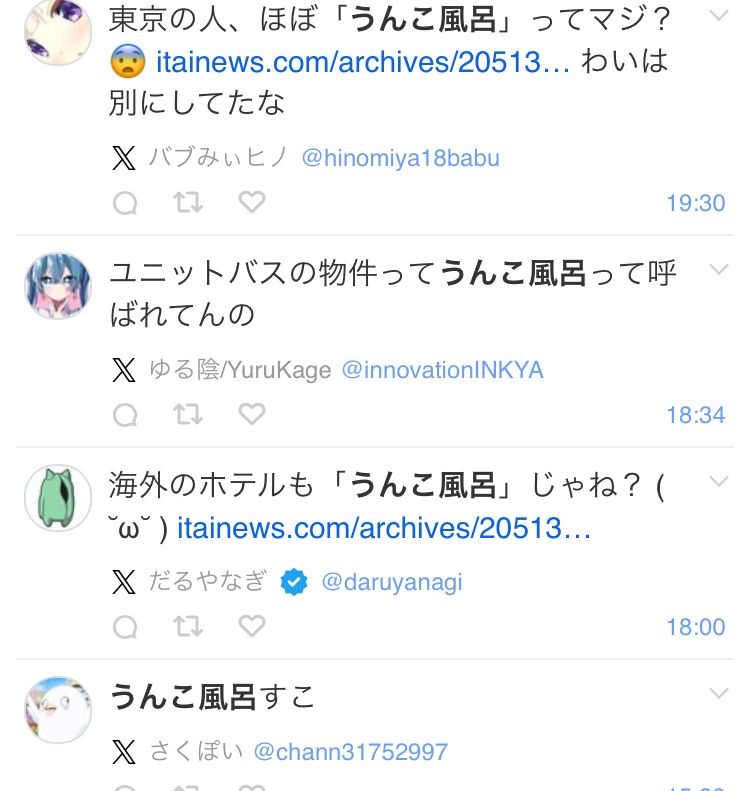
Task: Like hinomiya18babu's post
Action: coord(252,203)
